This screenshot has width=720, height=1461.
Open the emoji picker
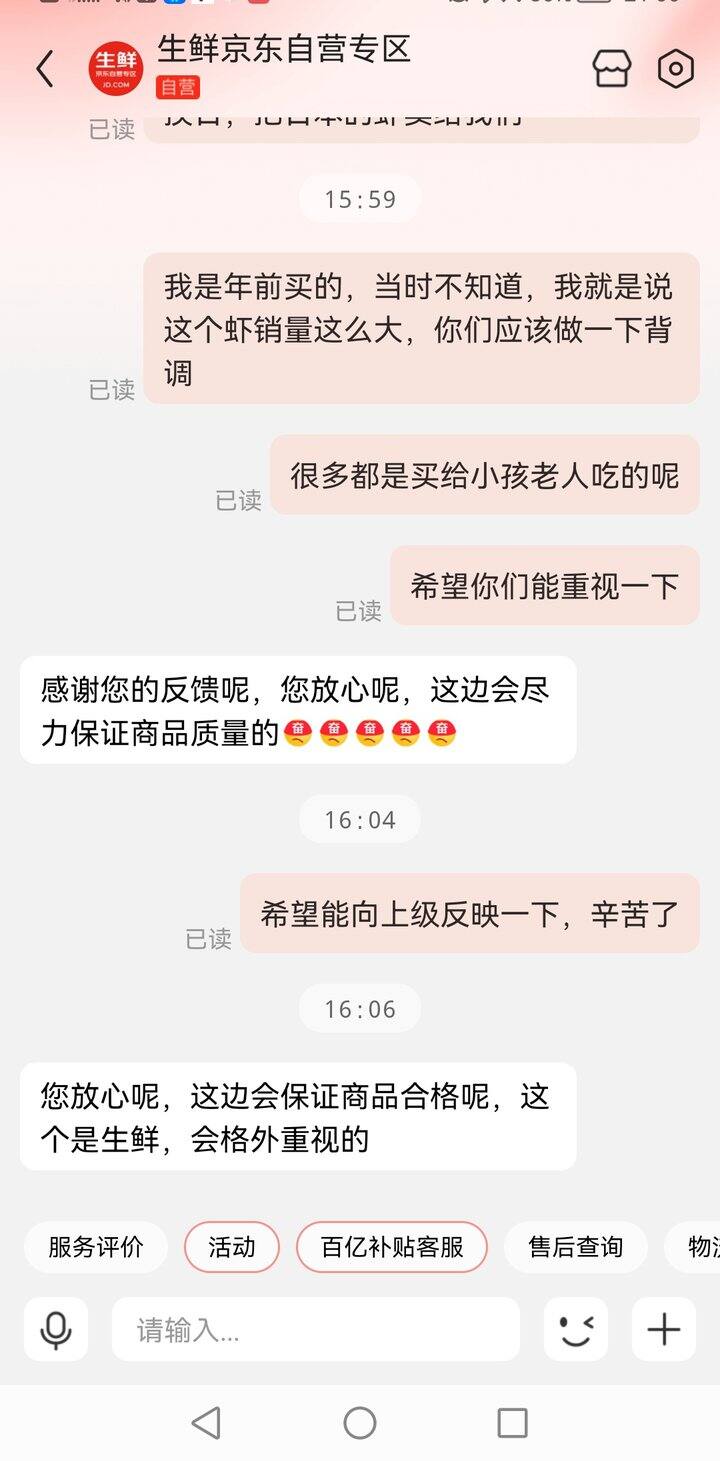[x=576, y=1330]
